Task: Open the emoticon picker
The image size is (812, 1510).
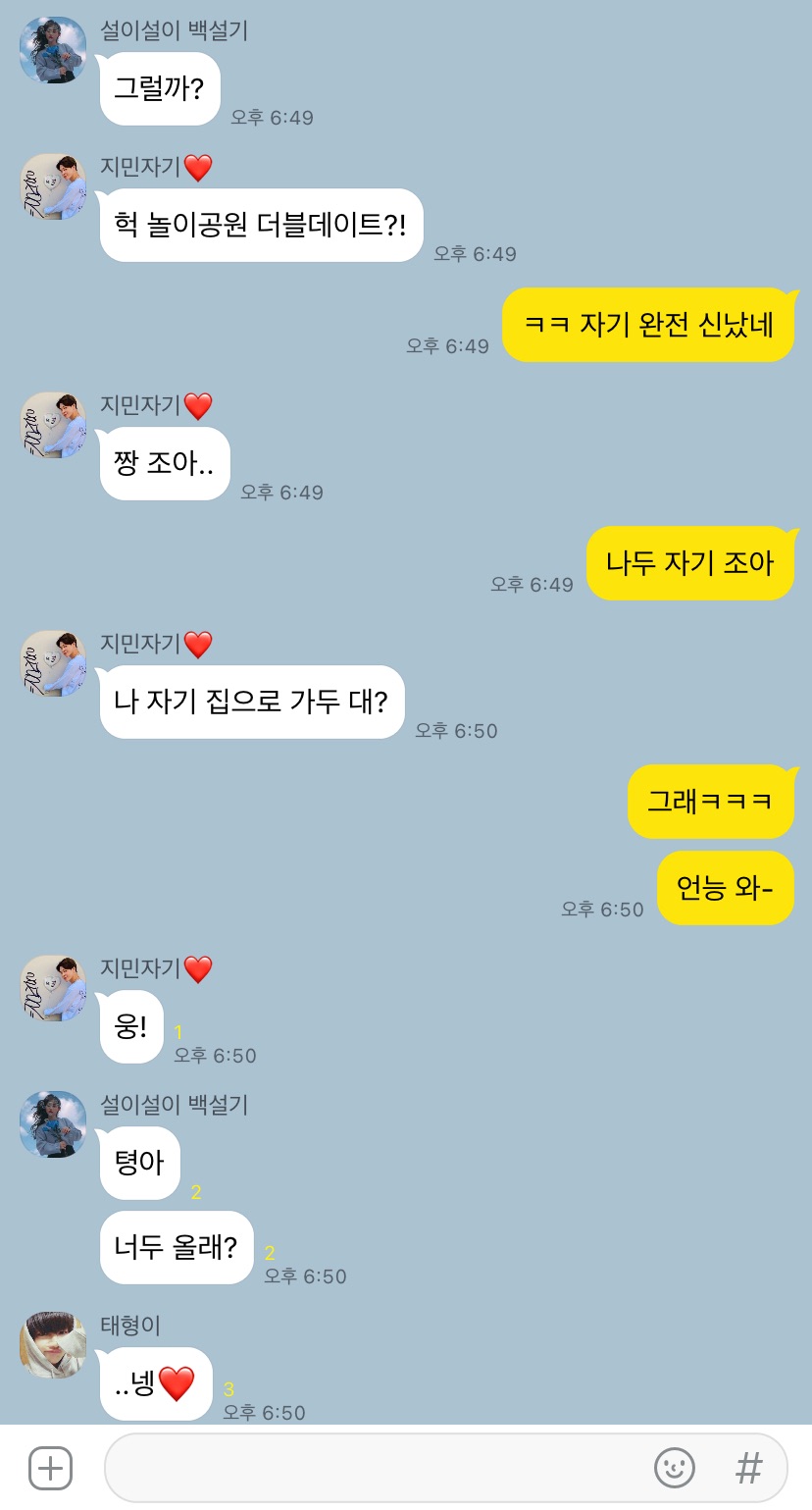Action: [x=674, y=1469]
